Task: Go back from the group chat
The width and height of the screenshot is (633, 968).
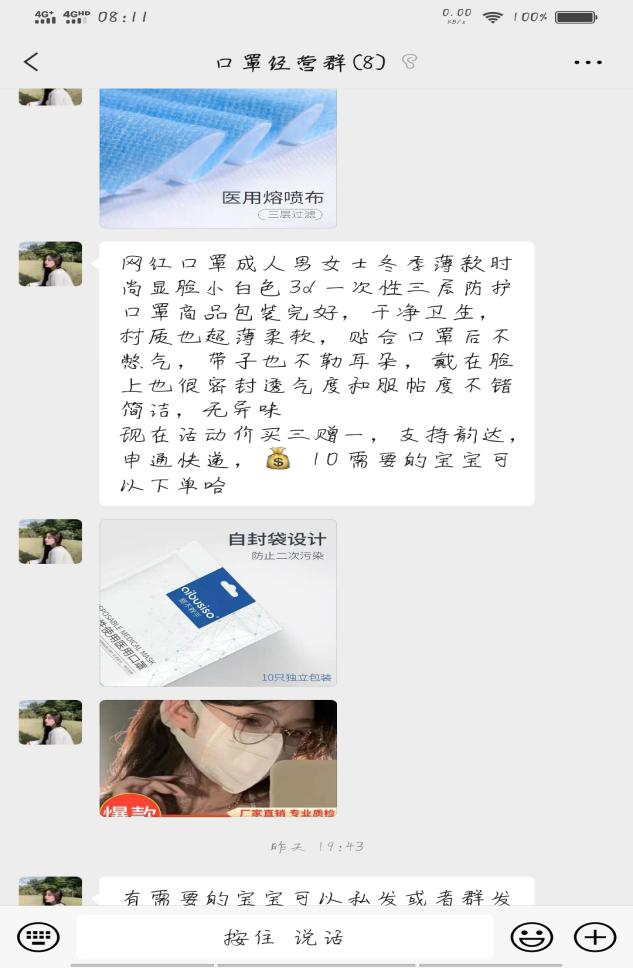Action: [x=31, y=62]
